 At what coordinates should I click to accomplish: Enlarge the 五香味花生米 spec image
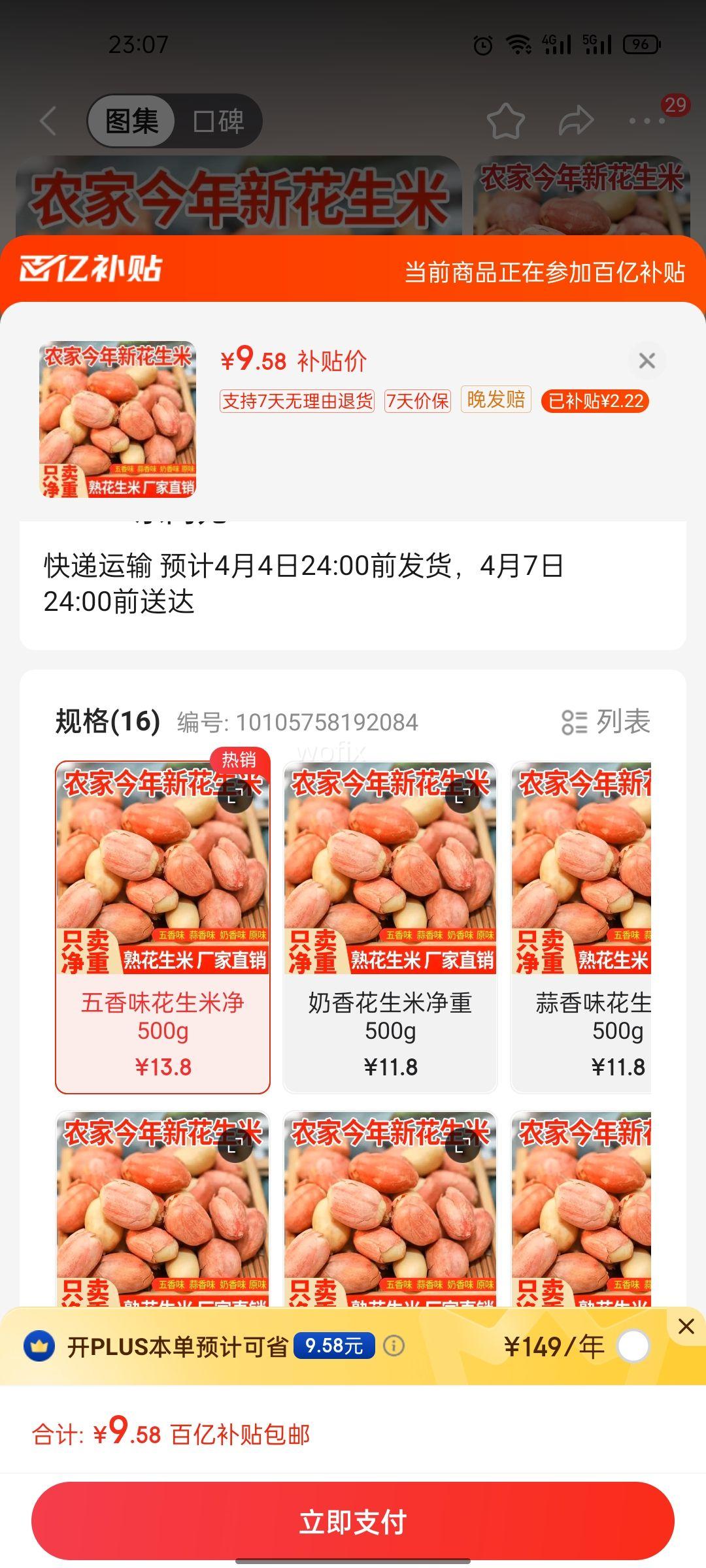[235, 795]
